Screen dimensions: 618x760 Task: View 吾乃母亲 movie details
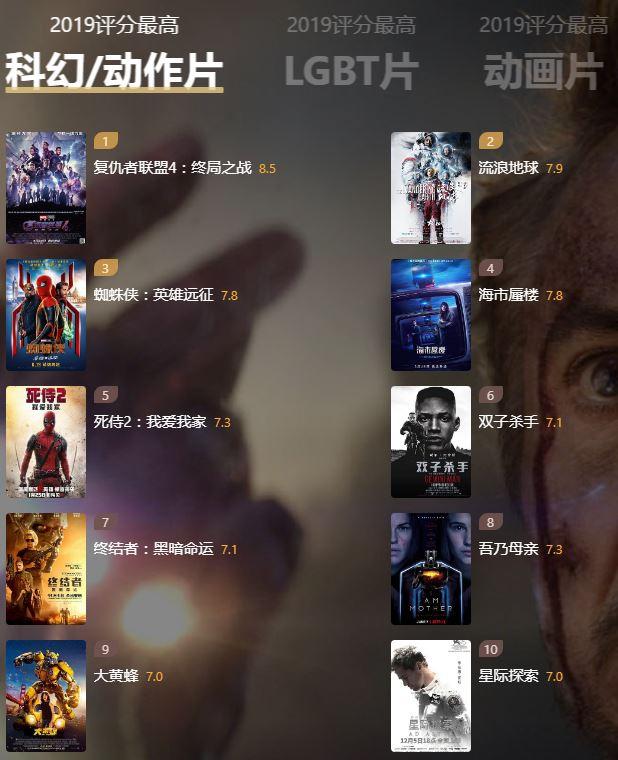click(508, 549)
